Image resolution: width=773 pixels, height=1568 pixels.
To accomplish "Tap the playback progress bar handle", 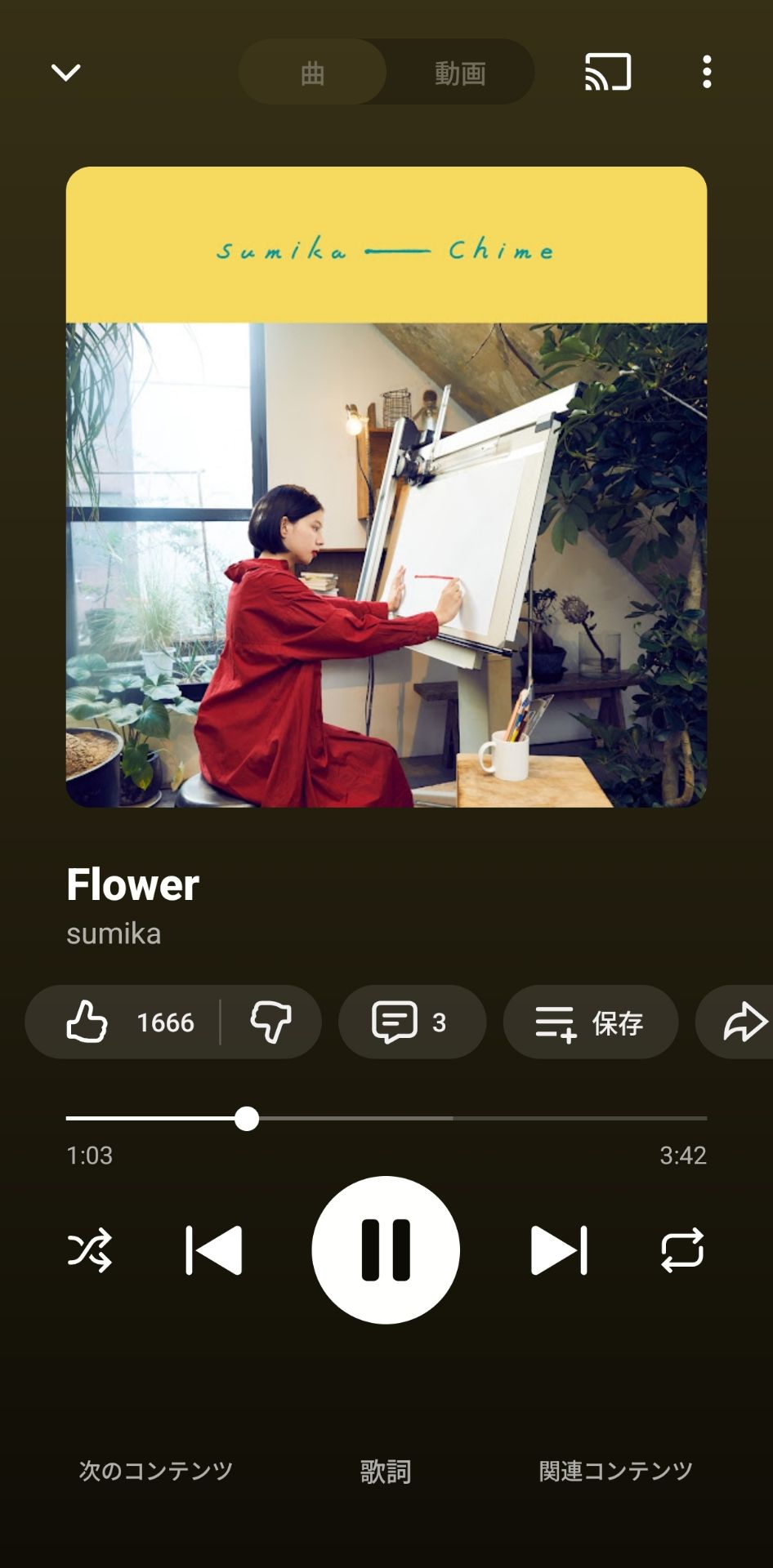I will pyautogui.click(x=247, y=1118).
